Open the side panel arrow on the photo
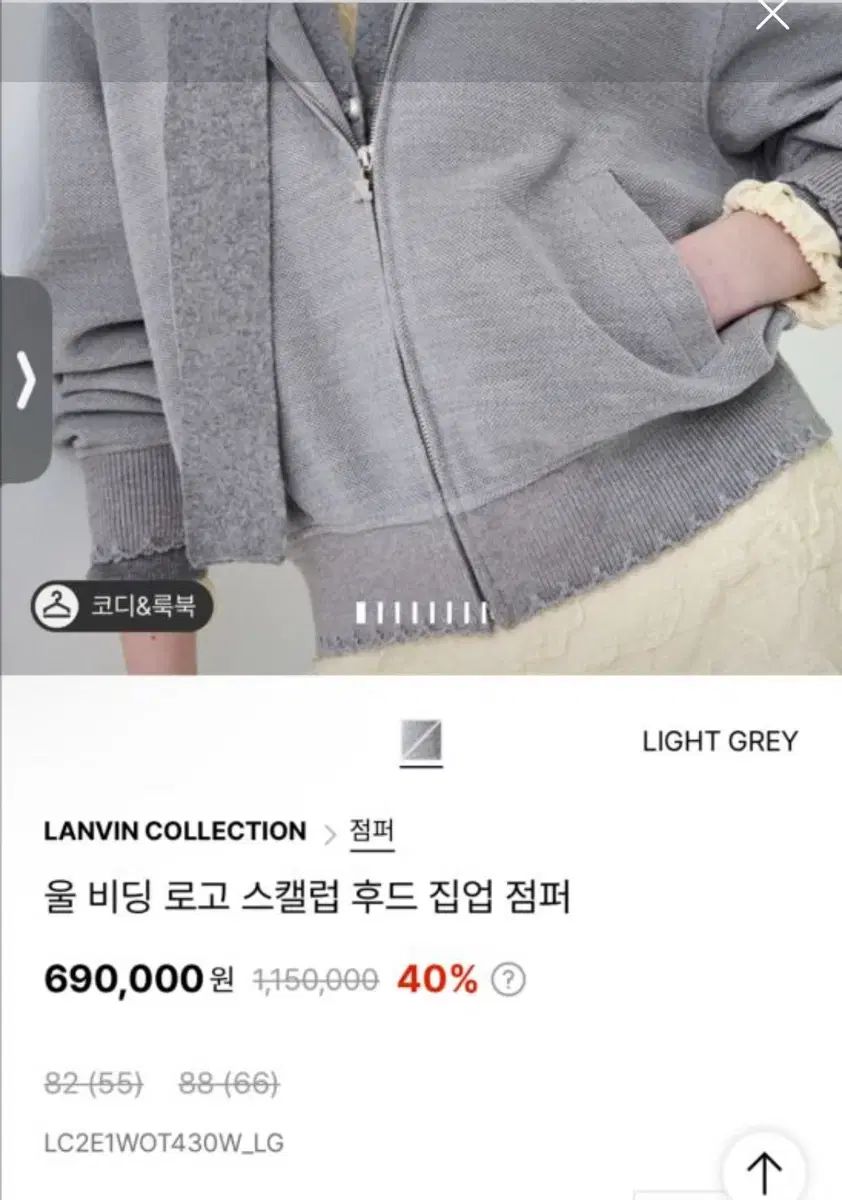The image size is (842, 1200). point(25,381)
